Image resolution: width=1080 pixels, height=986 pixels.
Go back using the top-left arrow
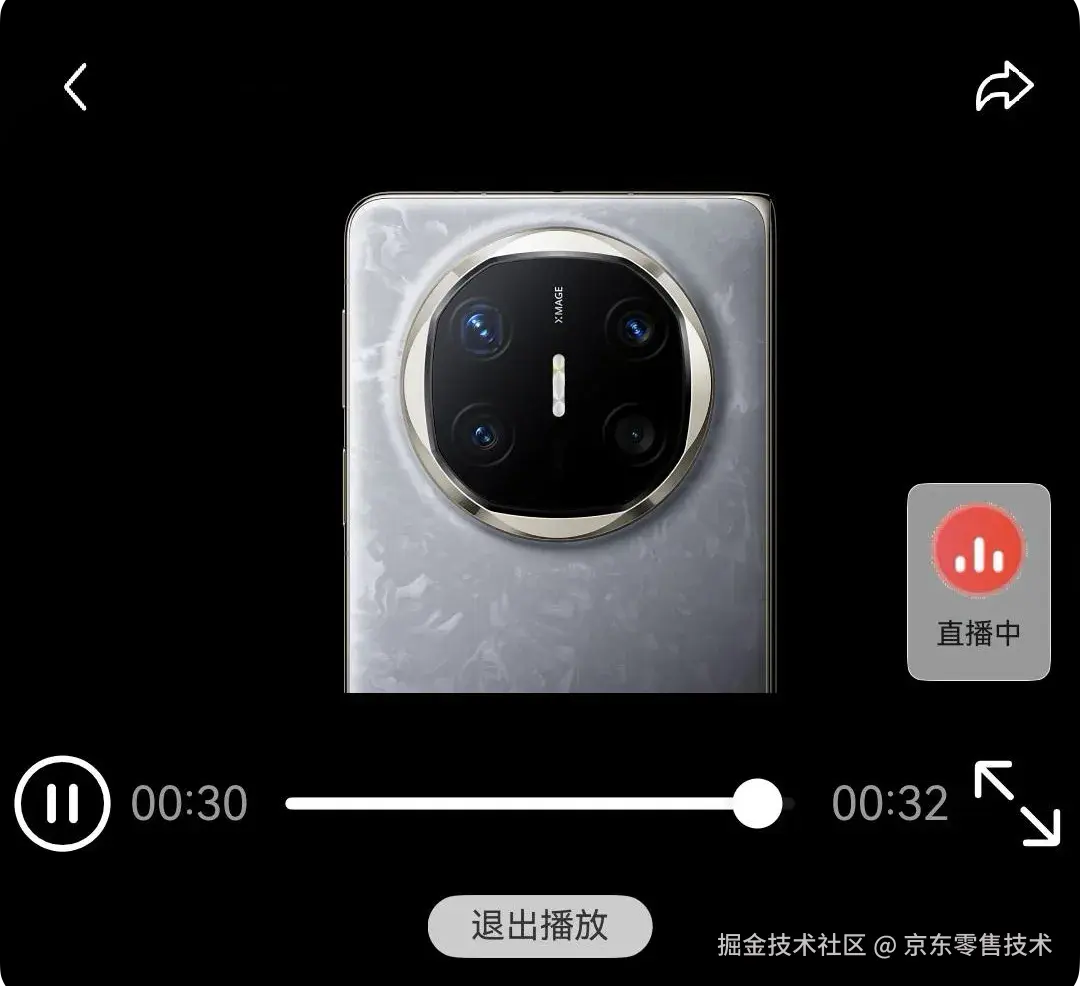[76, 87]
